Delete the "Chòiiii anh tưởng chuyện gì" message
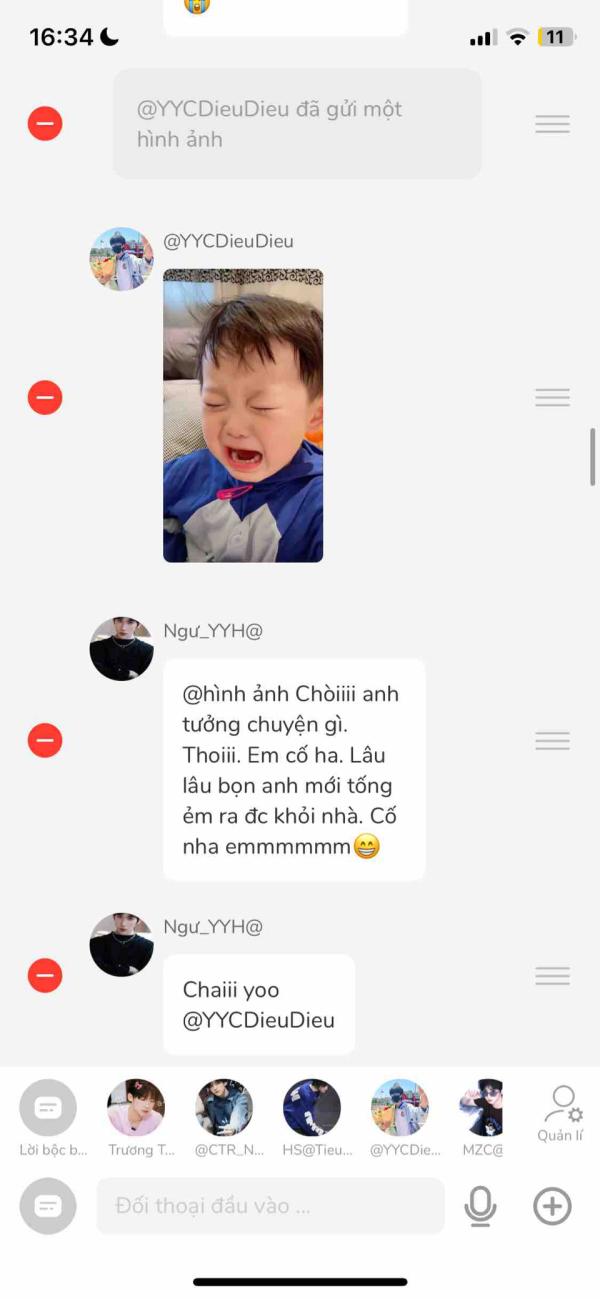The width and height of the screenshot is (600, 1299). tap(45, 741)
